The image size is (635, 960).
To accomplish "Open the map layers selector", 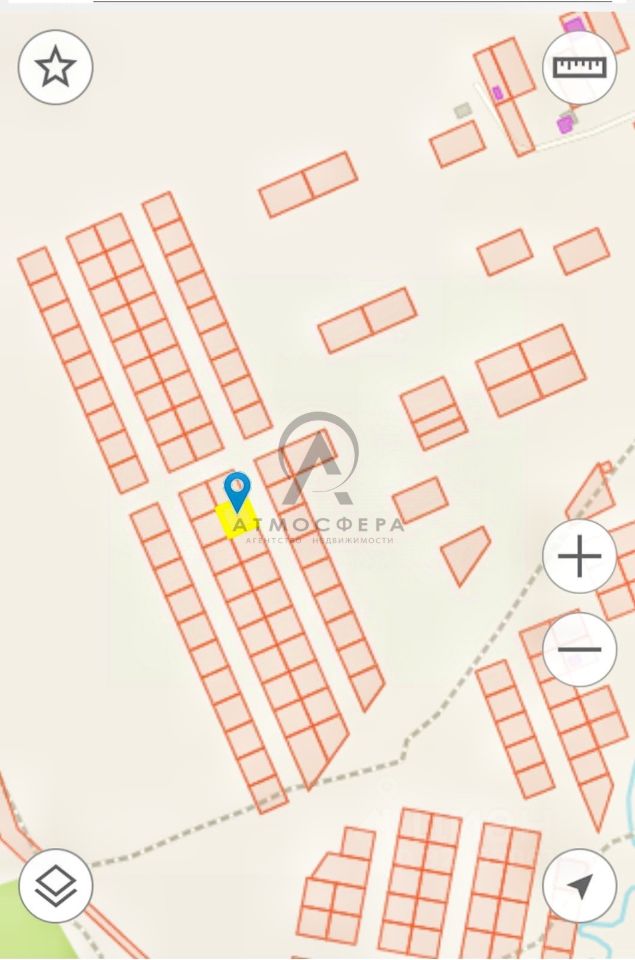I will point(56,885).
